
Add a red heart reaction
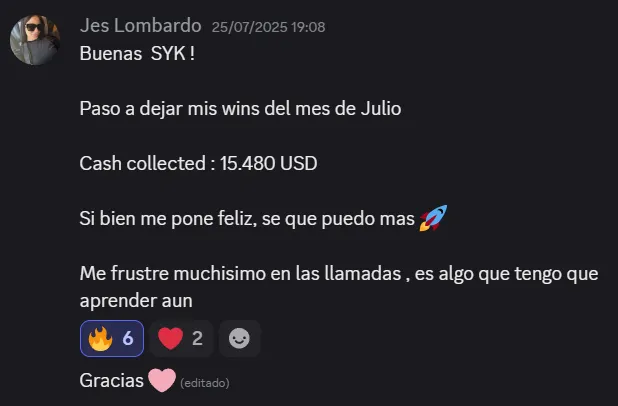click(182, 339)
